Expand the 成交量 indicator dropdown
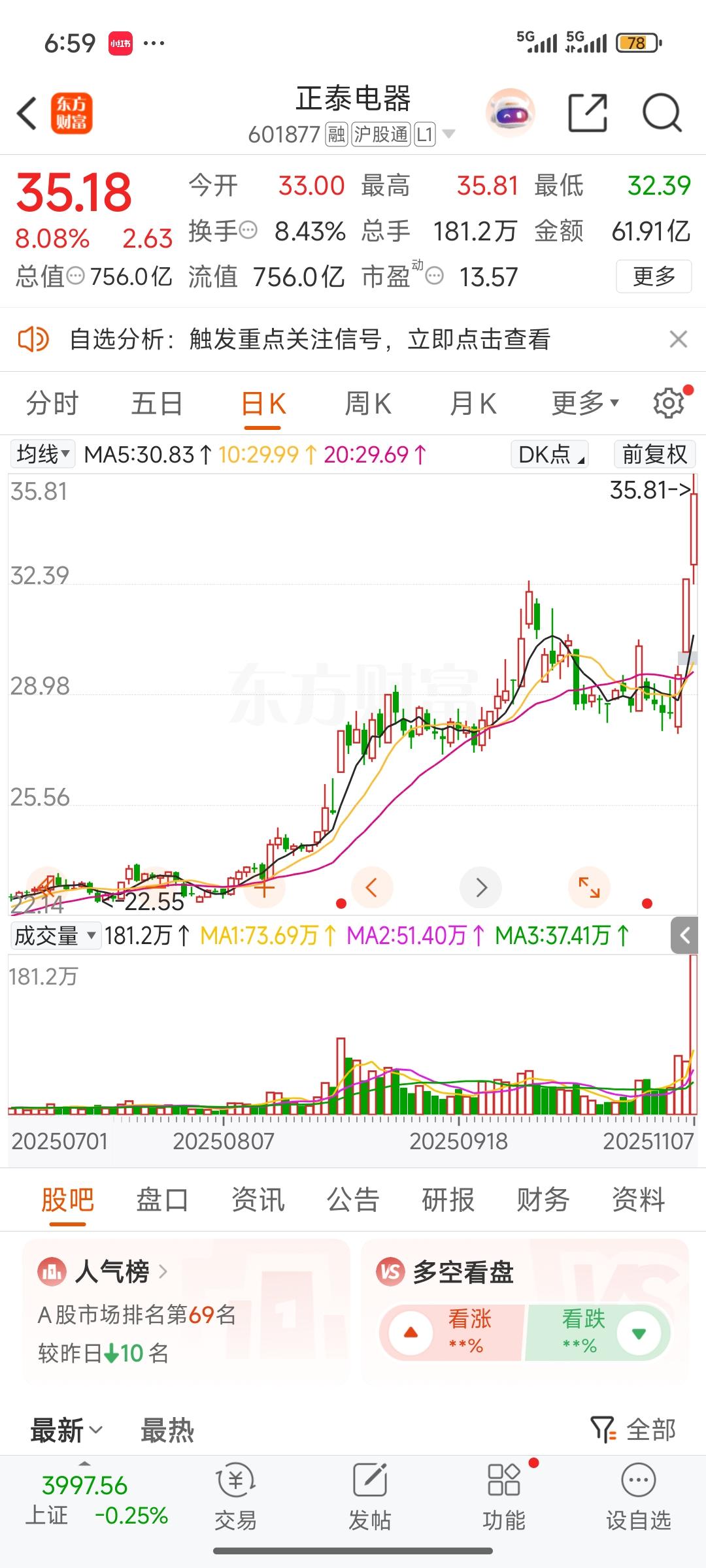 56,936
